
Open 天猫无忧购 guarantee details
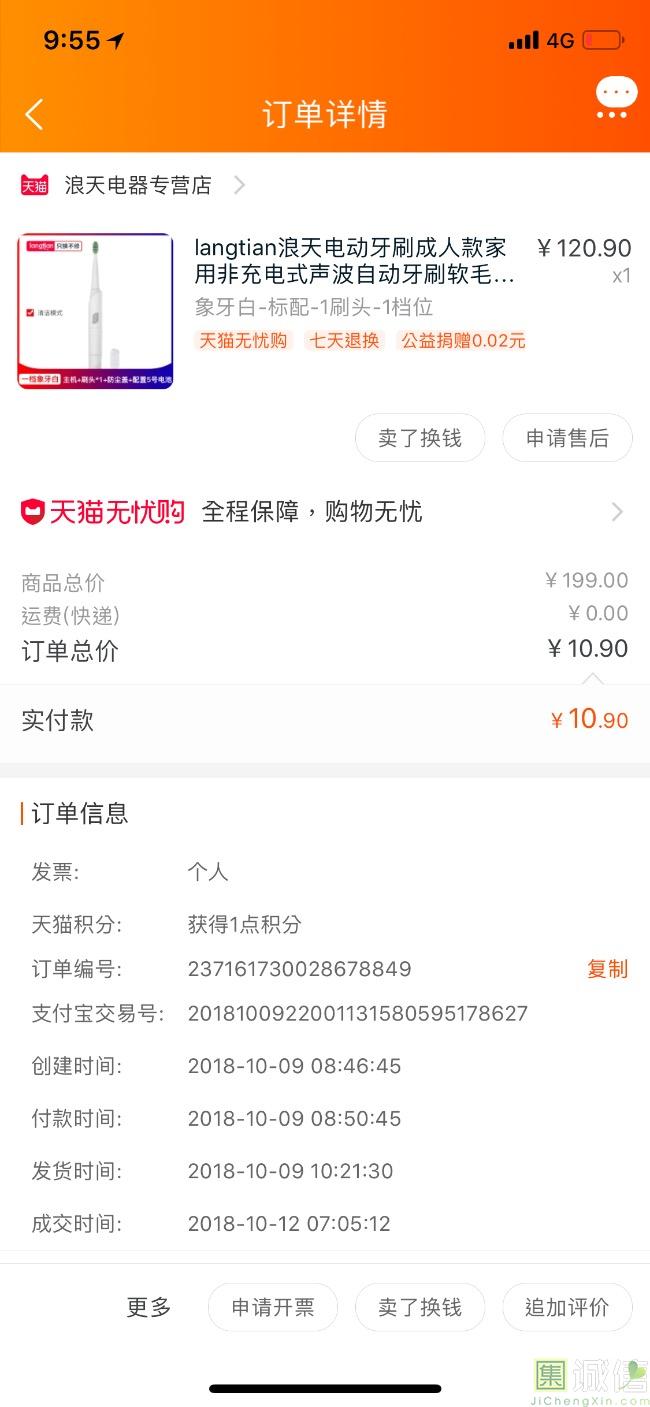[x=324, y=512]
